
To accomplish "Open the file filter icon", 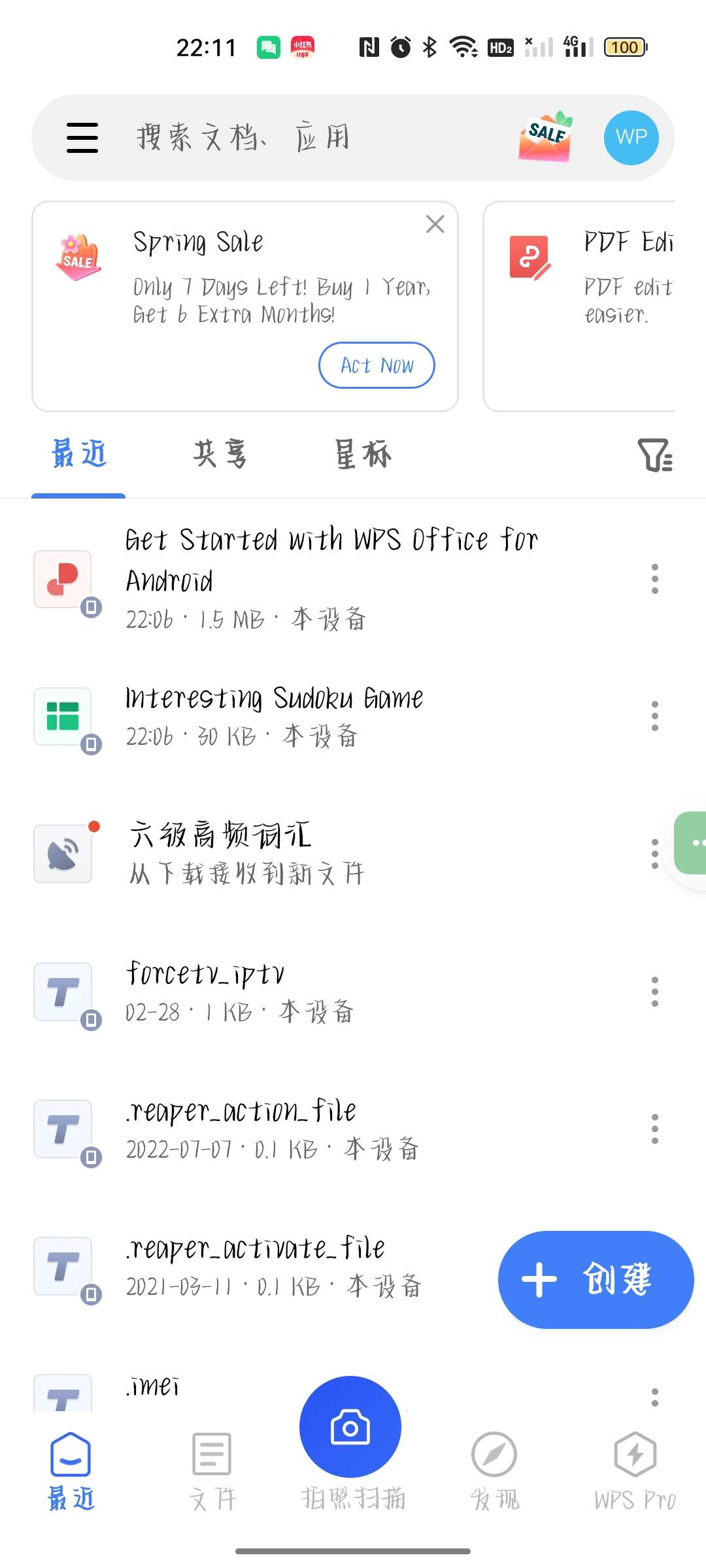I will (x=655, y=455).
